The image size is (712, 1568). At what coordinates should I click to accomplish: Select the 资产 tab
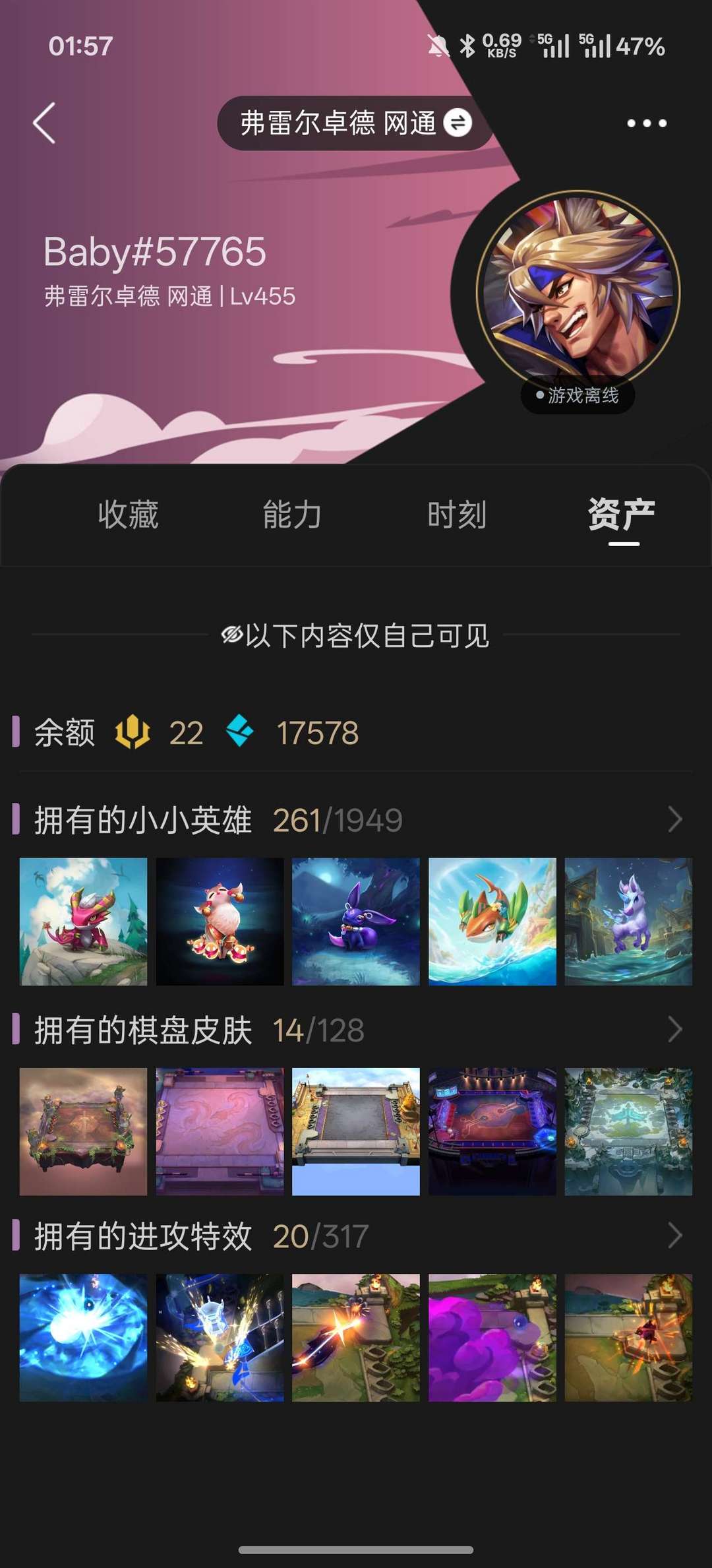pos(622,515)
